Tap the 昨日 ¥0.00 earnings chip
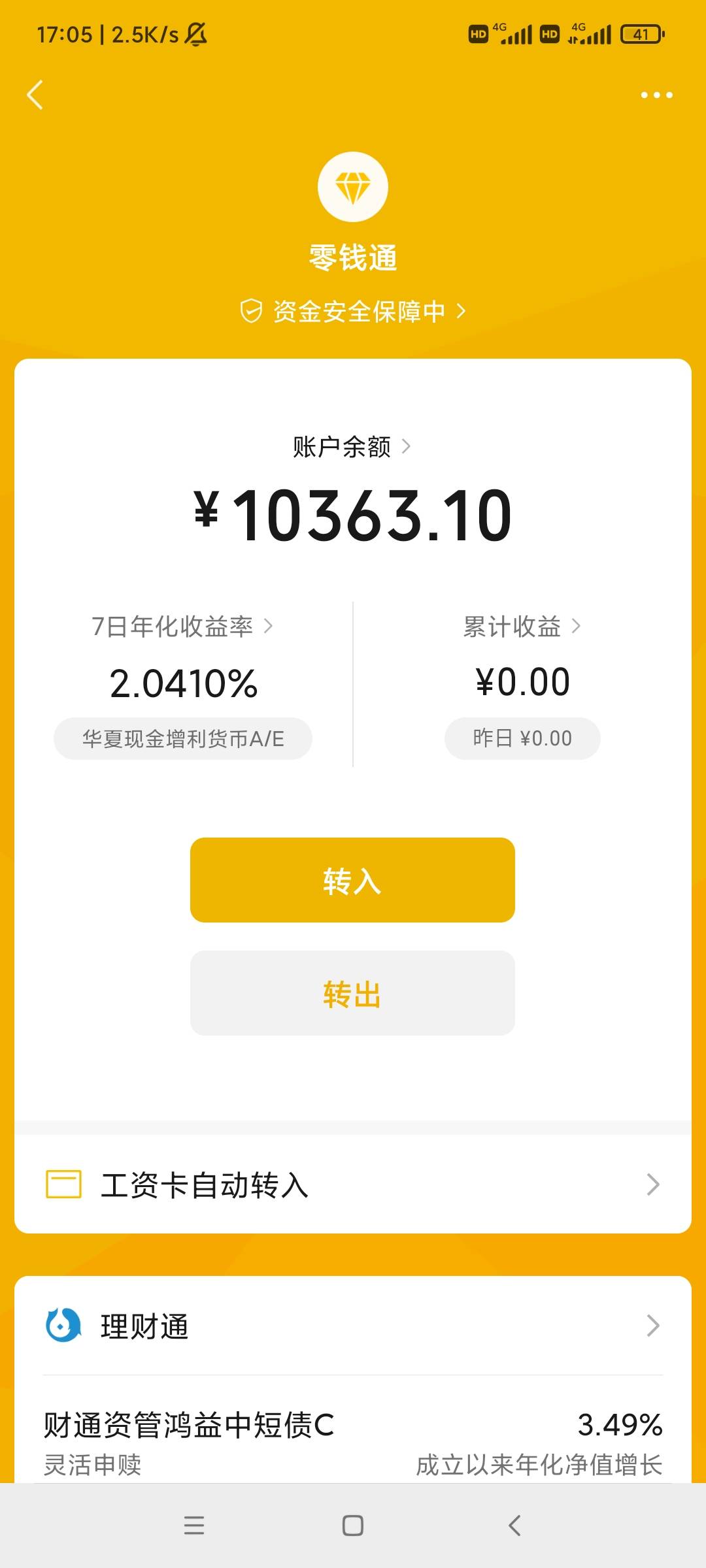The height and width of the screenshot is (1568, 706). pyautogui.click(x=522, y=739)
